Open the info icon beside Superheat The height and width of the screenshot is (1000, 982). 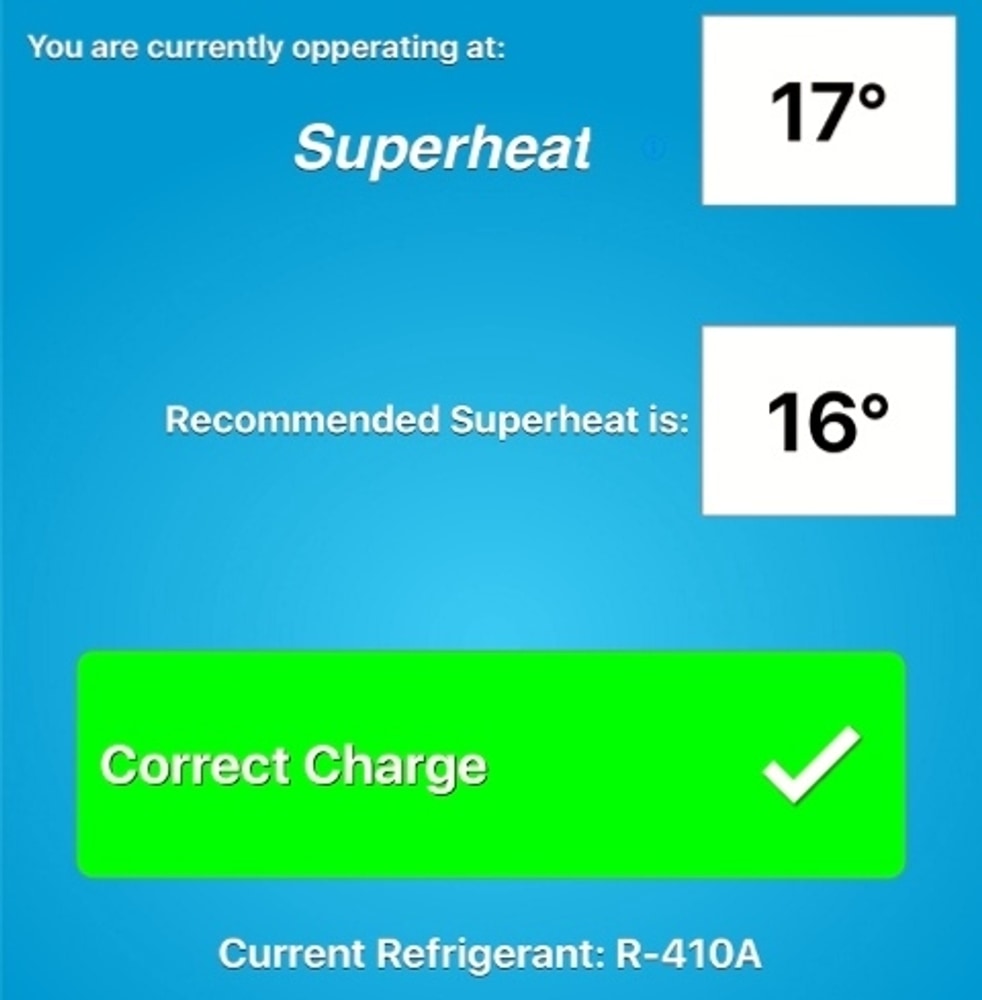point(656,149)
